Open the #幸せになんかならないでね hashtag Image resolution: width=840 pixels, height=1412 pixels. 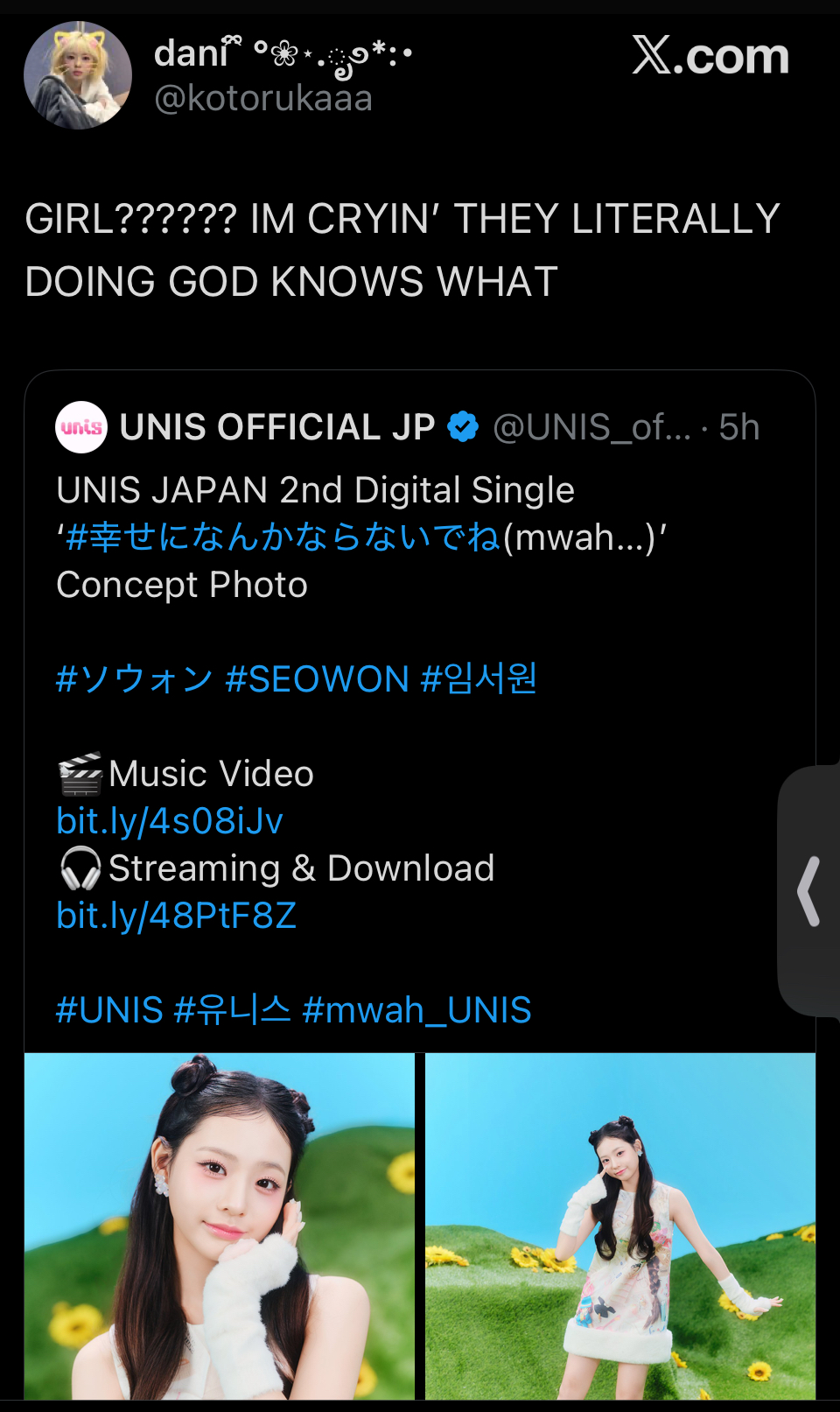[283, 537]
